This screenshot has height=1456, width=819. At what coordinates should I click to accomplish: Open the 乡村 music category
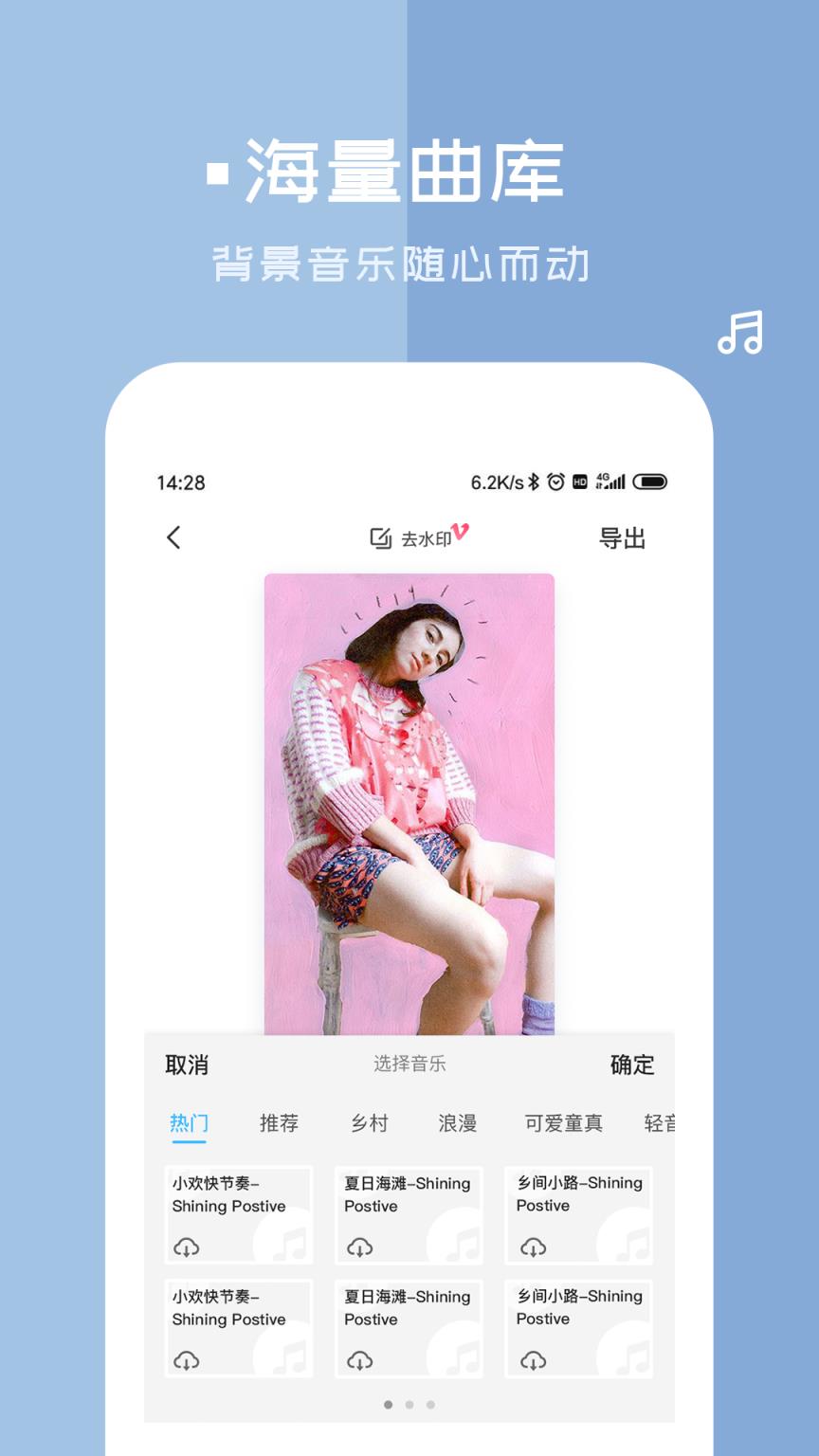point(370,1124)
